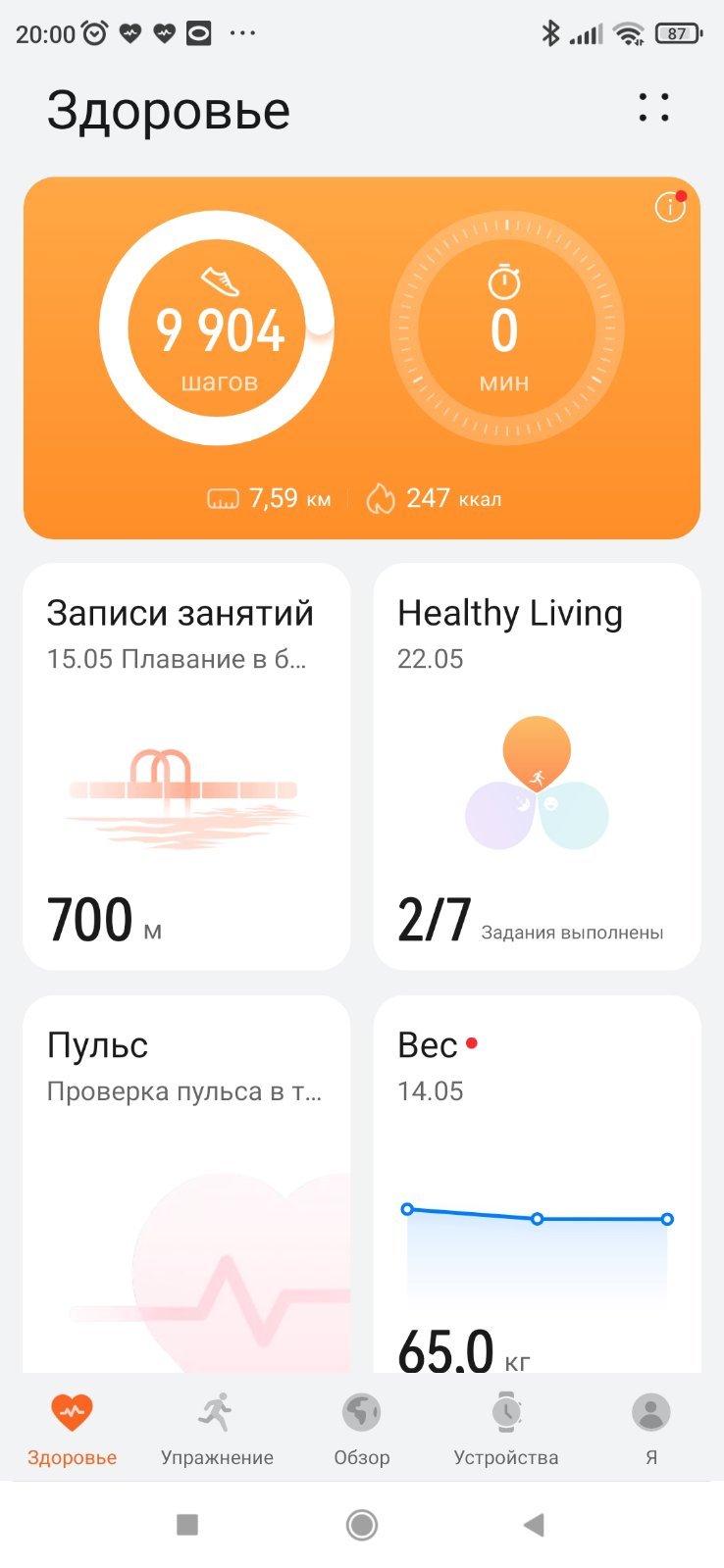Open the Пульс card
The width and height of the screenshot is (724, 1568).
pos(186,1184)
